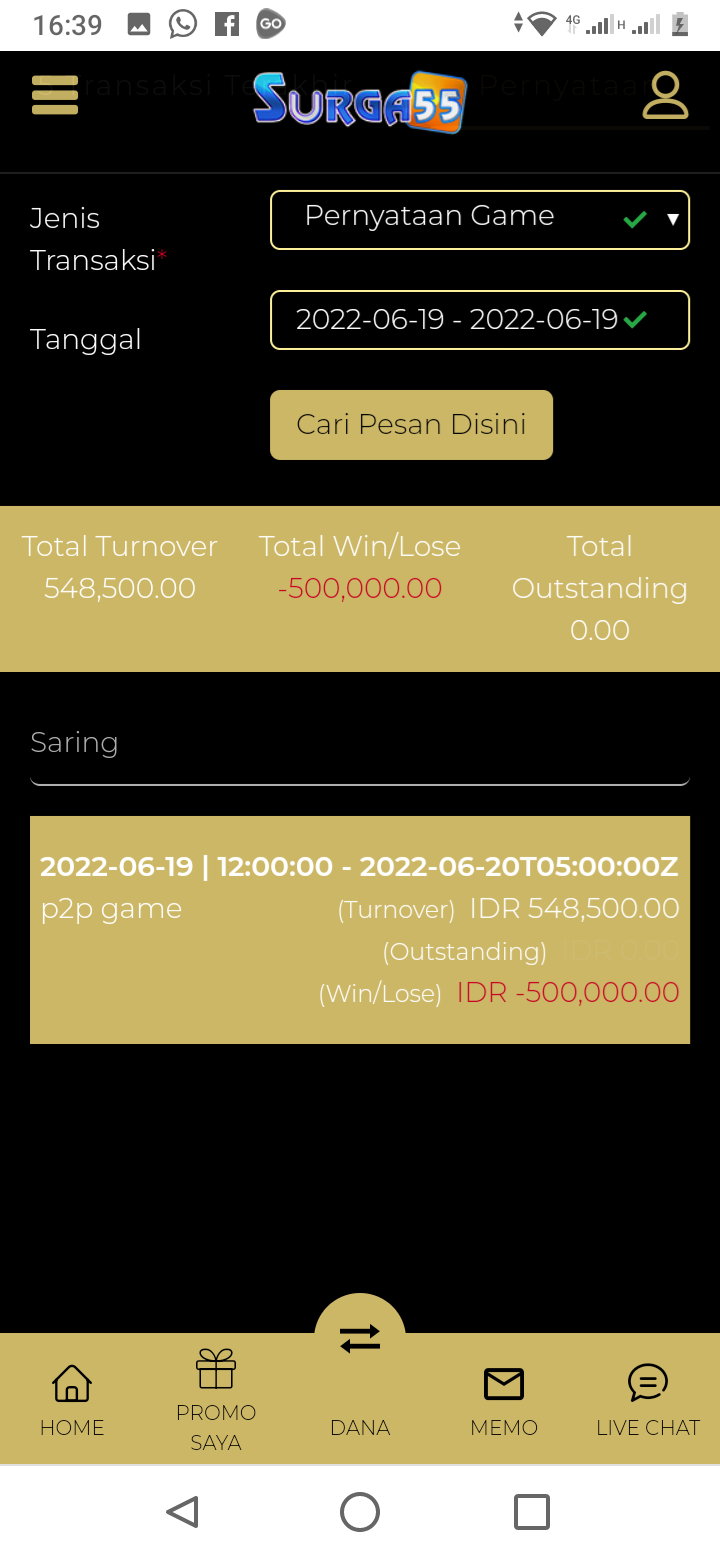Screen dimensions: 720x1560
Task: Open the user profile icon
Action: coord(665,96)
